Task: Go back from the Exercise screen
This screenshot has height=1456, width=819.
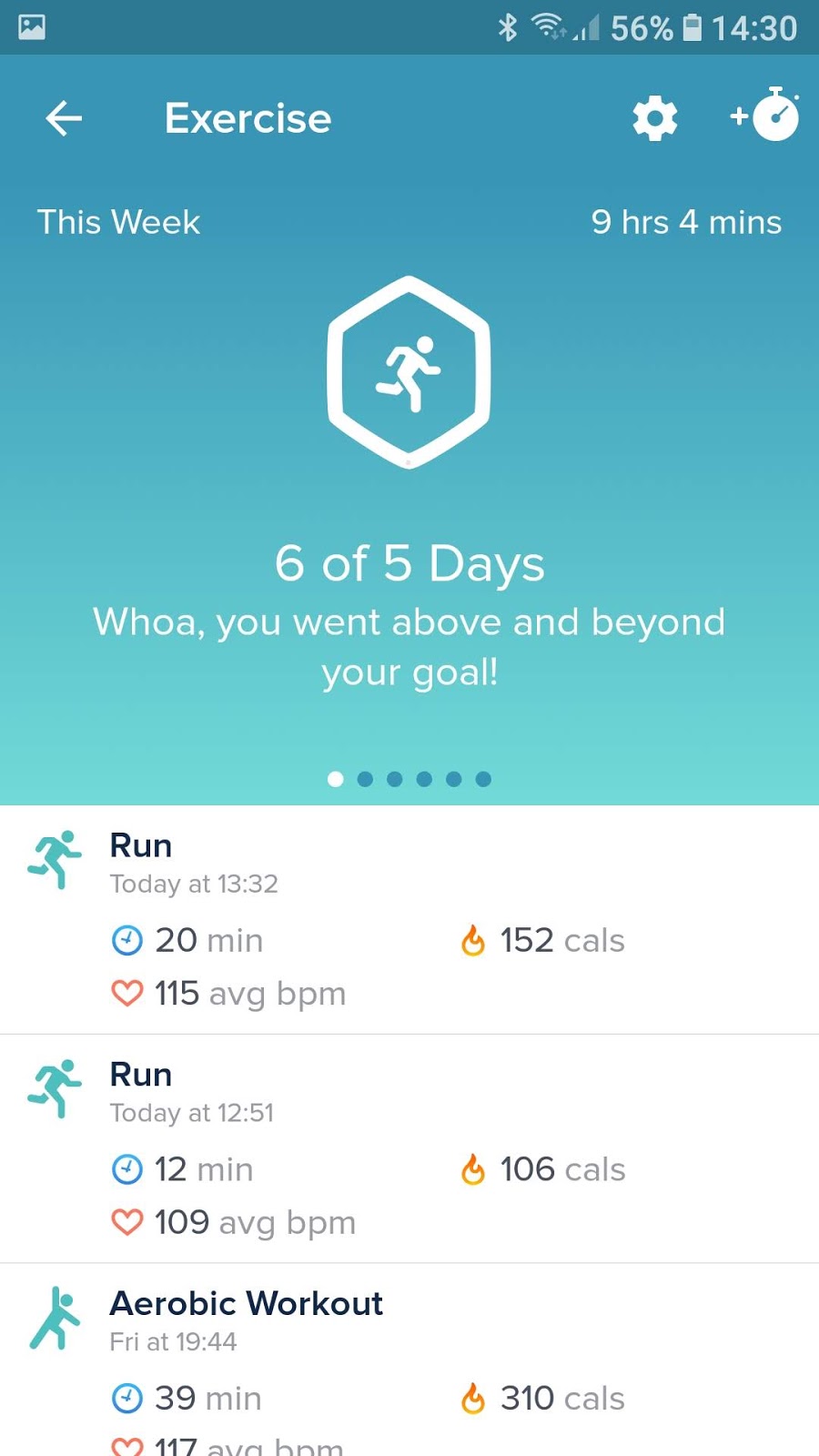Action: point(64,118)
